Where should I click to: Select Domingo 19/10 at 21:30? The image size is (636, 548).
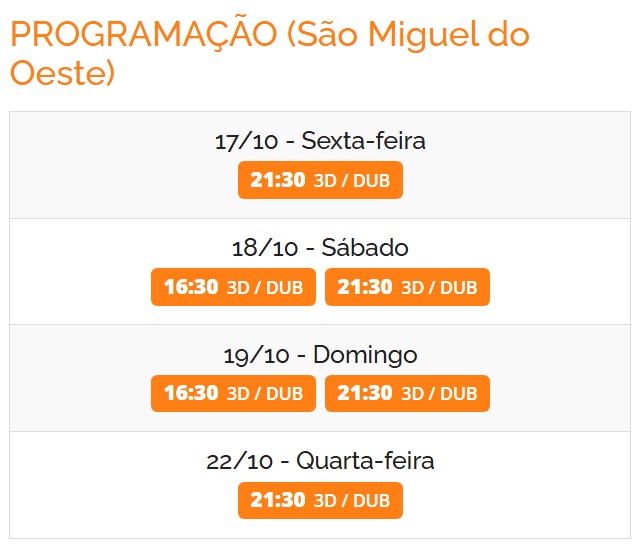[407, 394]
